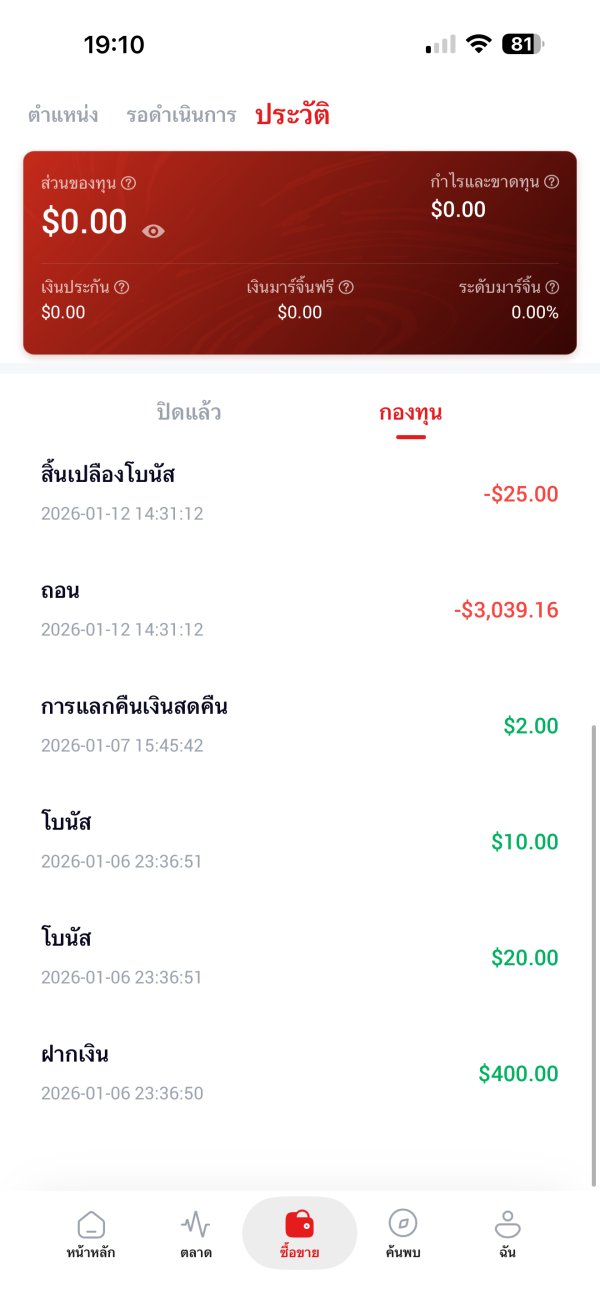Go to the ฉัน profile tab
600x1304 pixels.
(x=508, y=1233)
